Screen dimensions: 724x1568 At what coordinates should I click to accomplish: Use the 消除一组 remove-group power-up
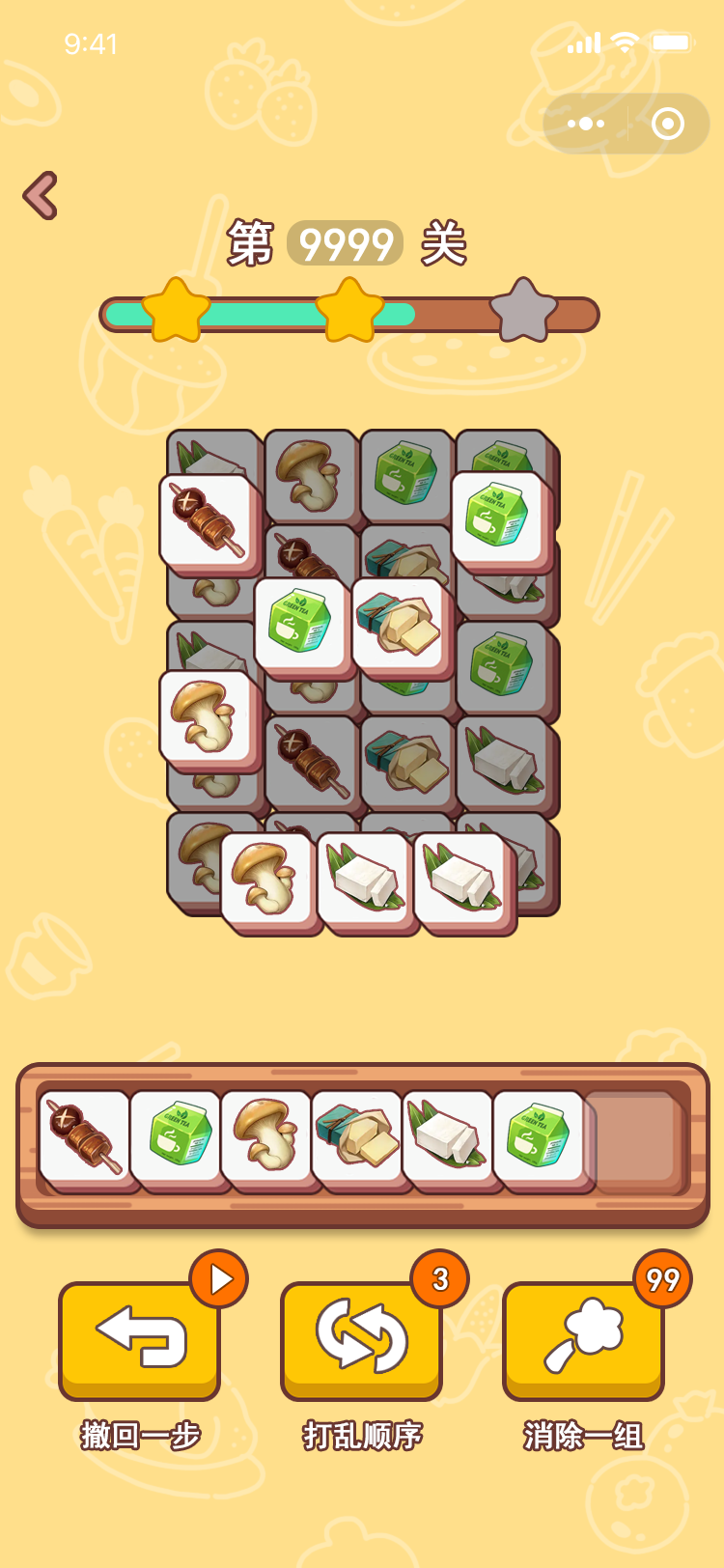click(583, 1338)
